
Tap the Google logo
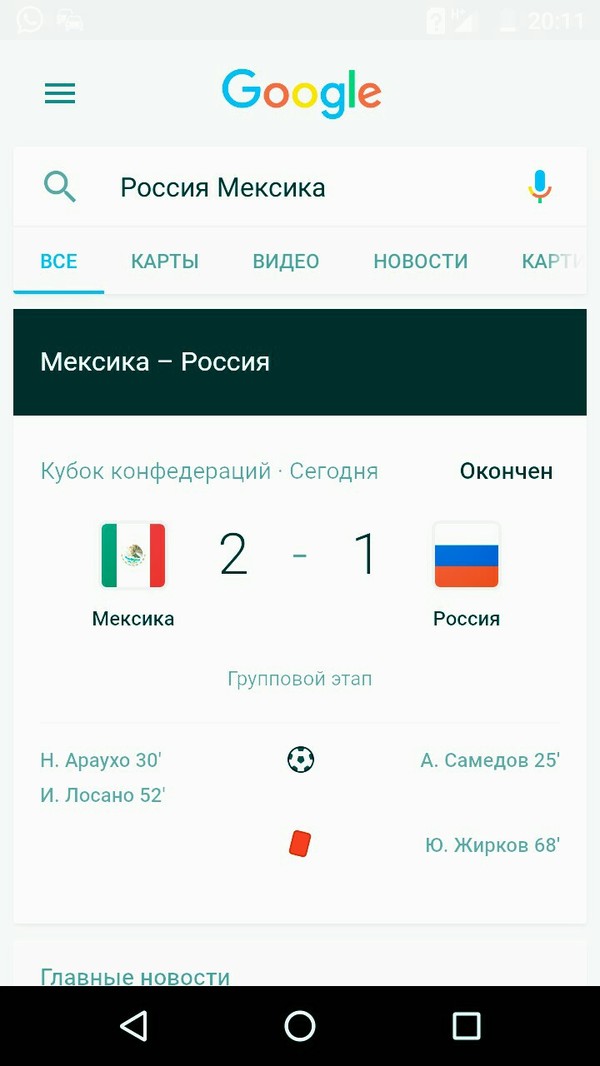(301, 92)
